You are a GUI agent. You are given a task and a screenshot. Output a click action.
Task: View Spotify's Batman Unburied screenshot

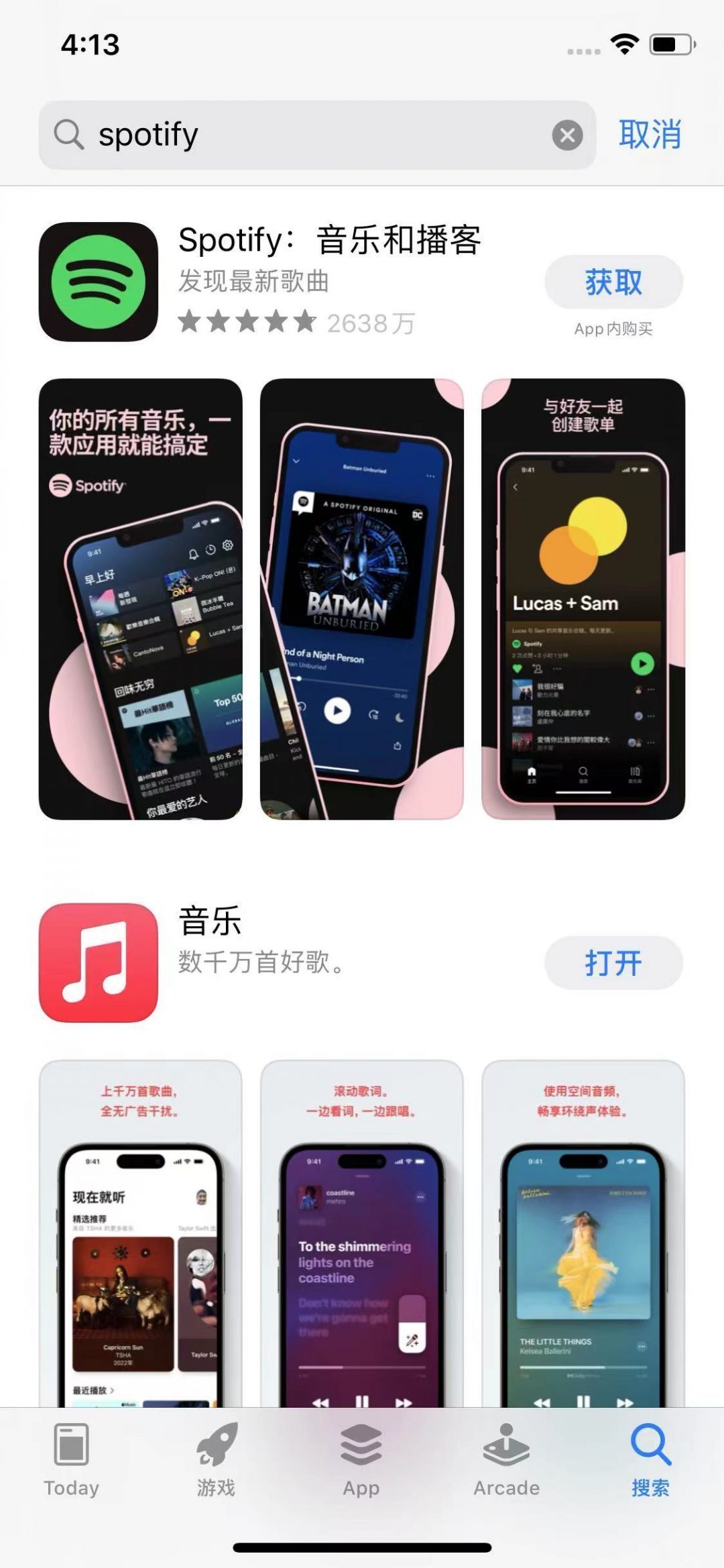coord(361,599)
